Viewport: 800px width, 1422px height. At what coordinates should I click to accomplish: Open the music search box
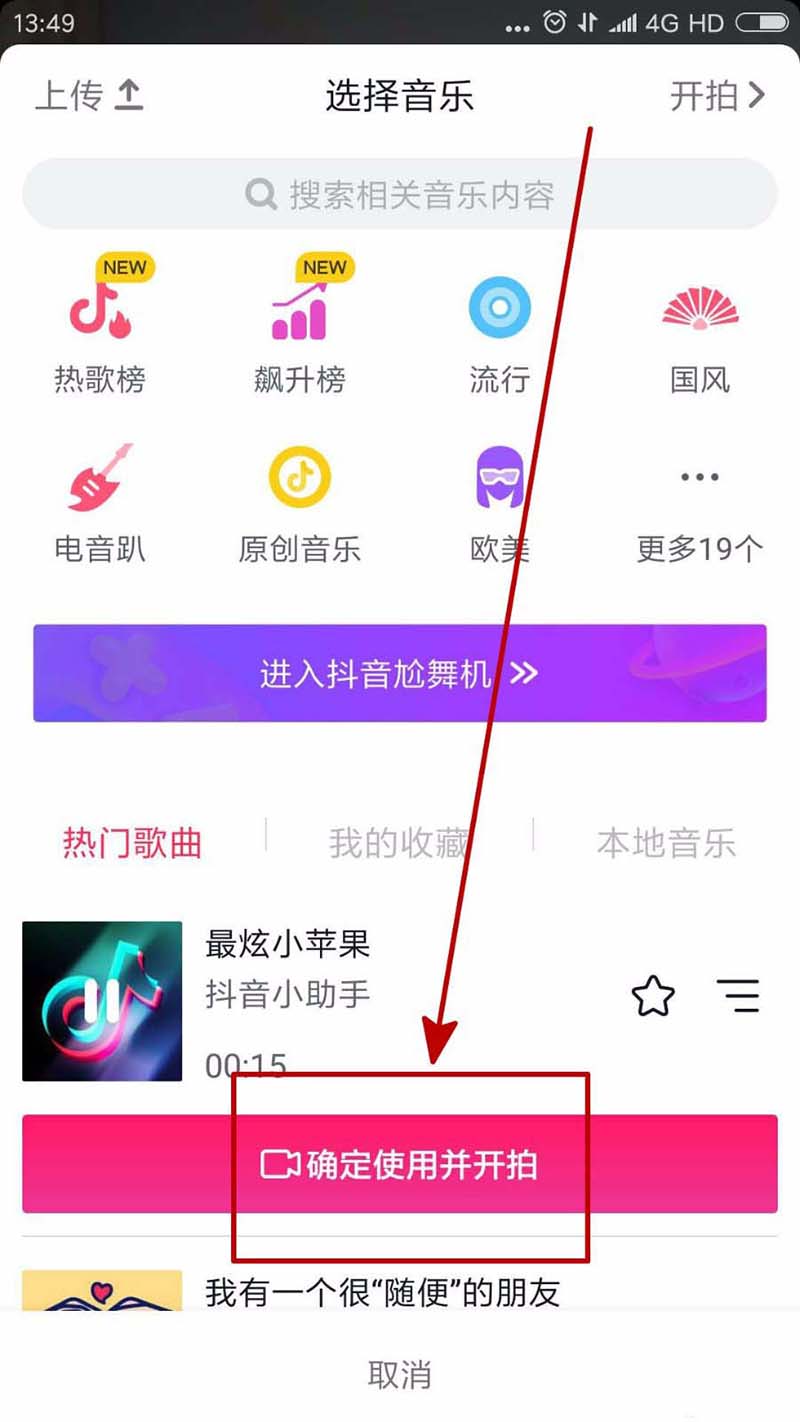(x=400, y=194)
